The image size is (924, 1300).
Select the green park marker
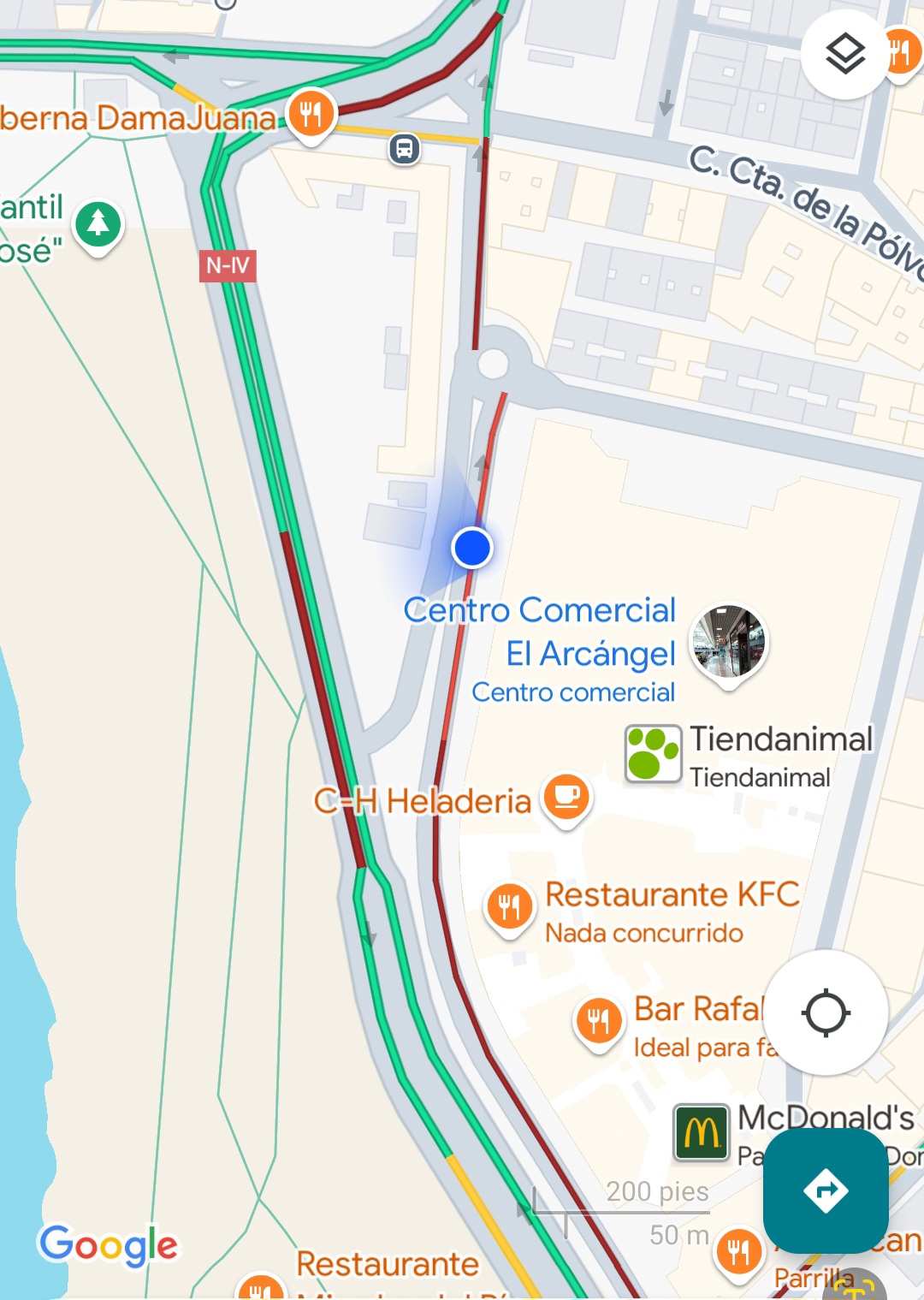(x=98, y=224)
